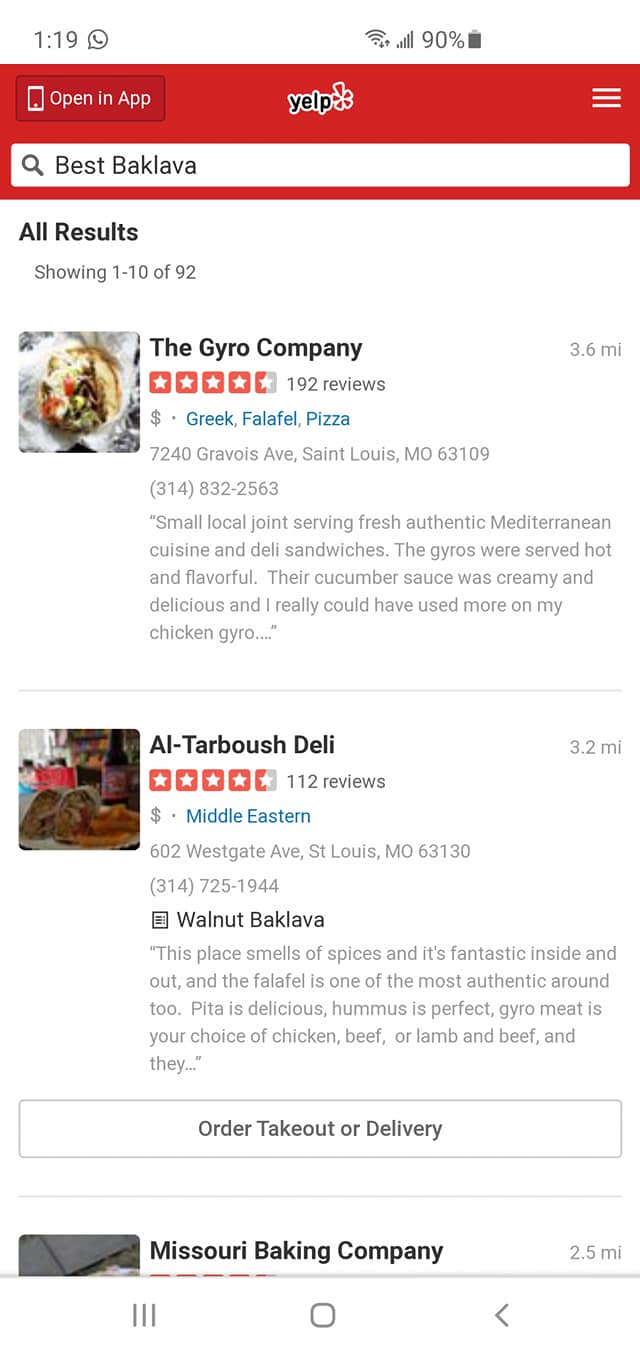Open The Gyro Company listing
Viewport: 640px width, 1351px height.
pos(256,348)
